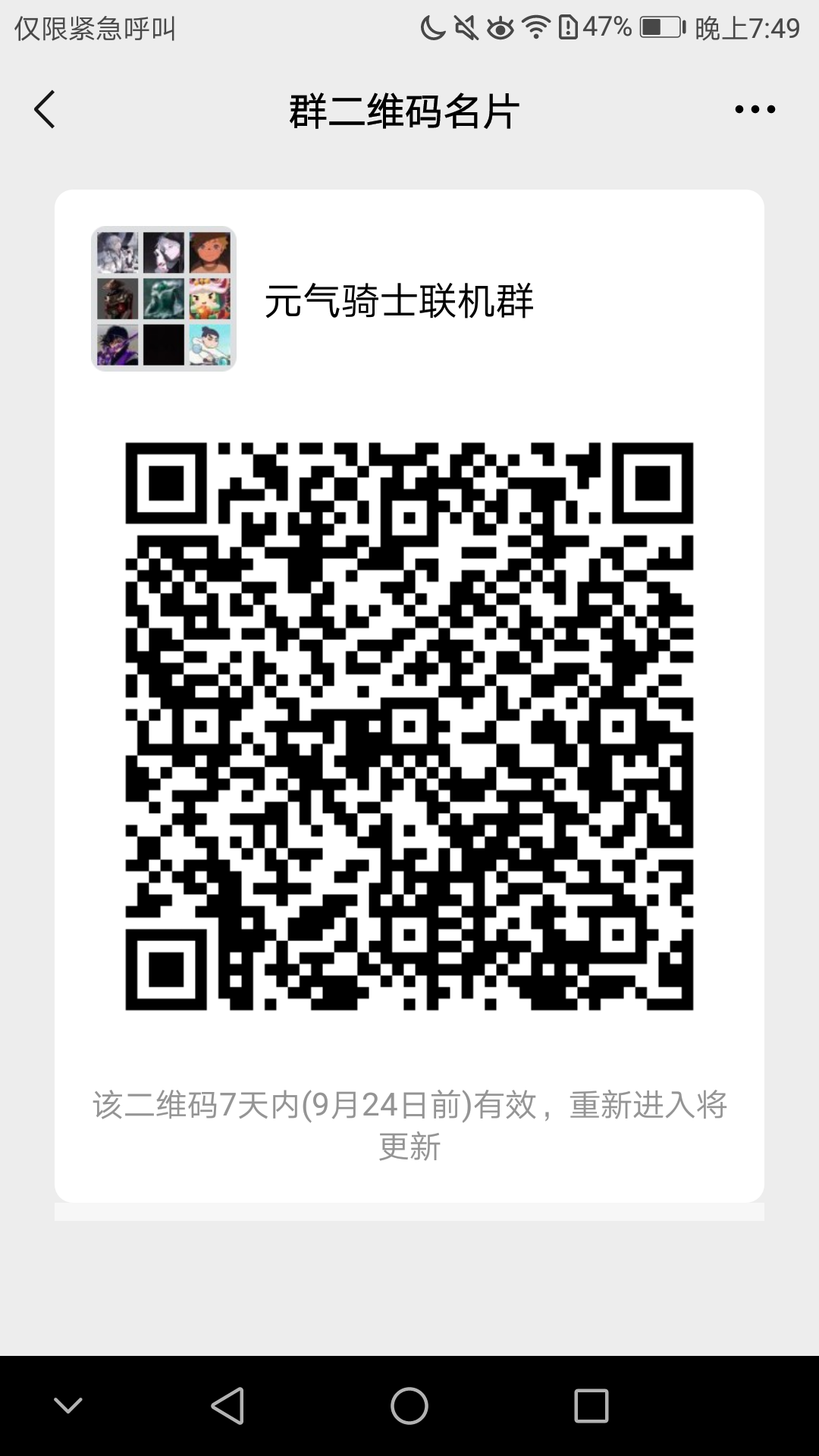Screen dimensions: 819x1456
Task: Tap the alarm clock status icon
Action: pos(567,25)
